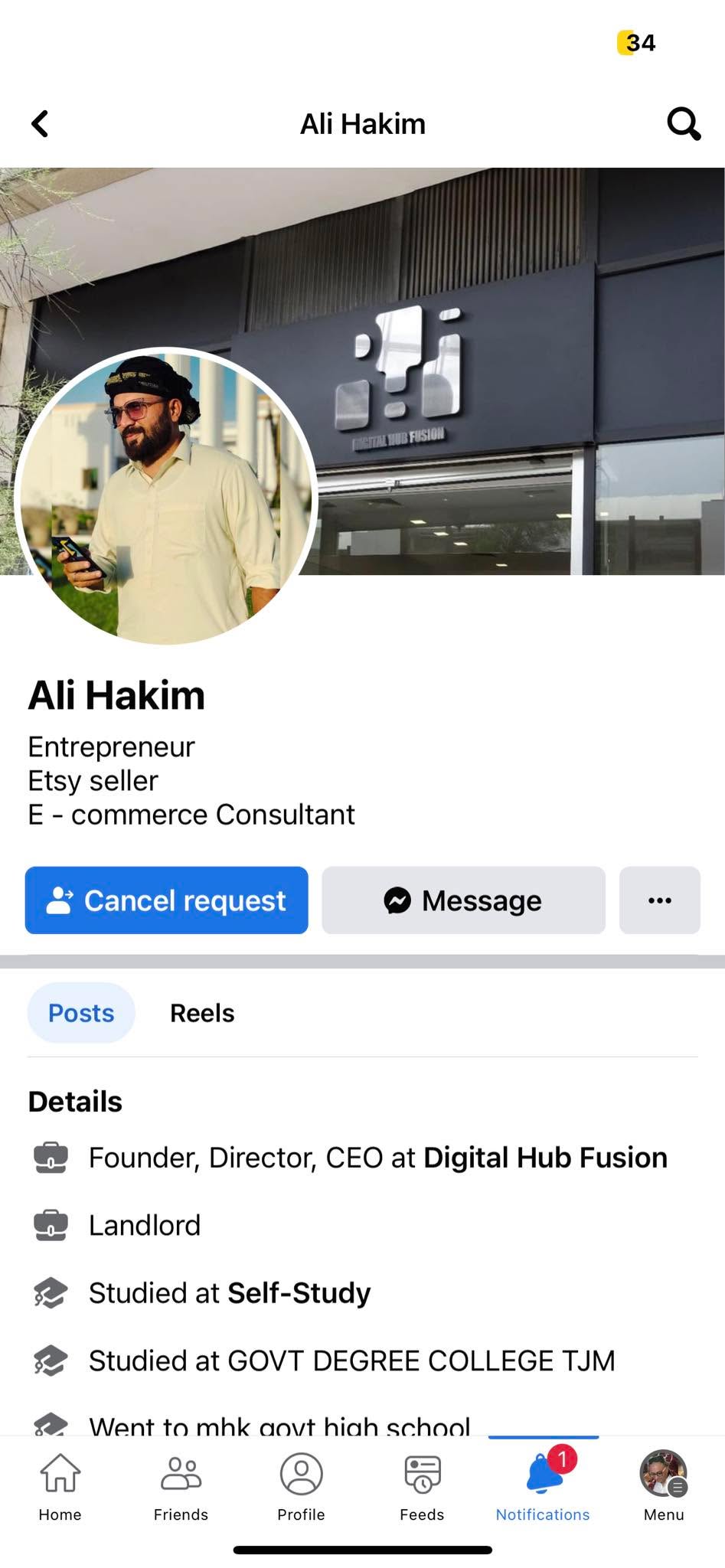
Task: Go back using the top-left arrow
Action: (x=40, y=123)
